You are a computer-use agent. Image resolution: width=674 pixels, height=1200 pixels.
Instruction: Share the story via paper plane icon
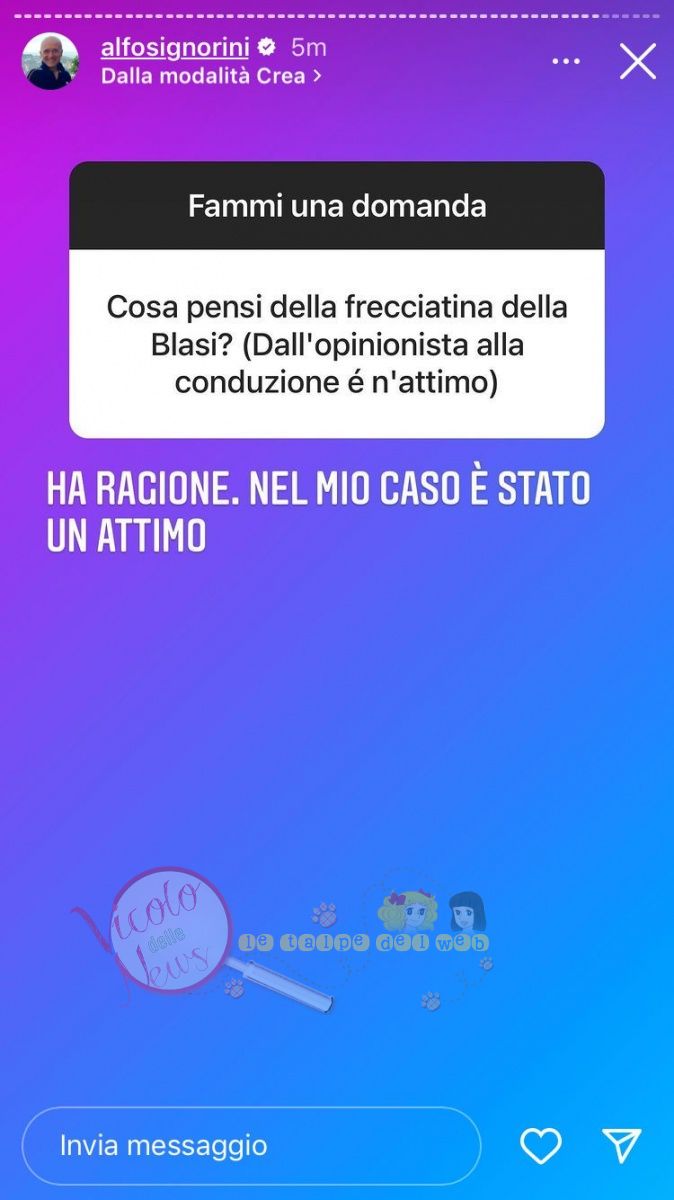(x=621, y=1146)
